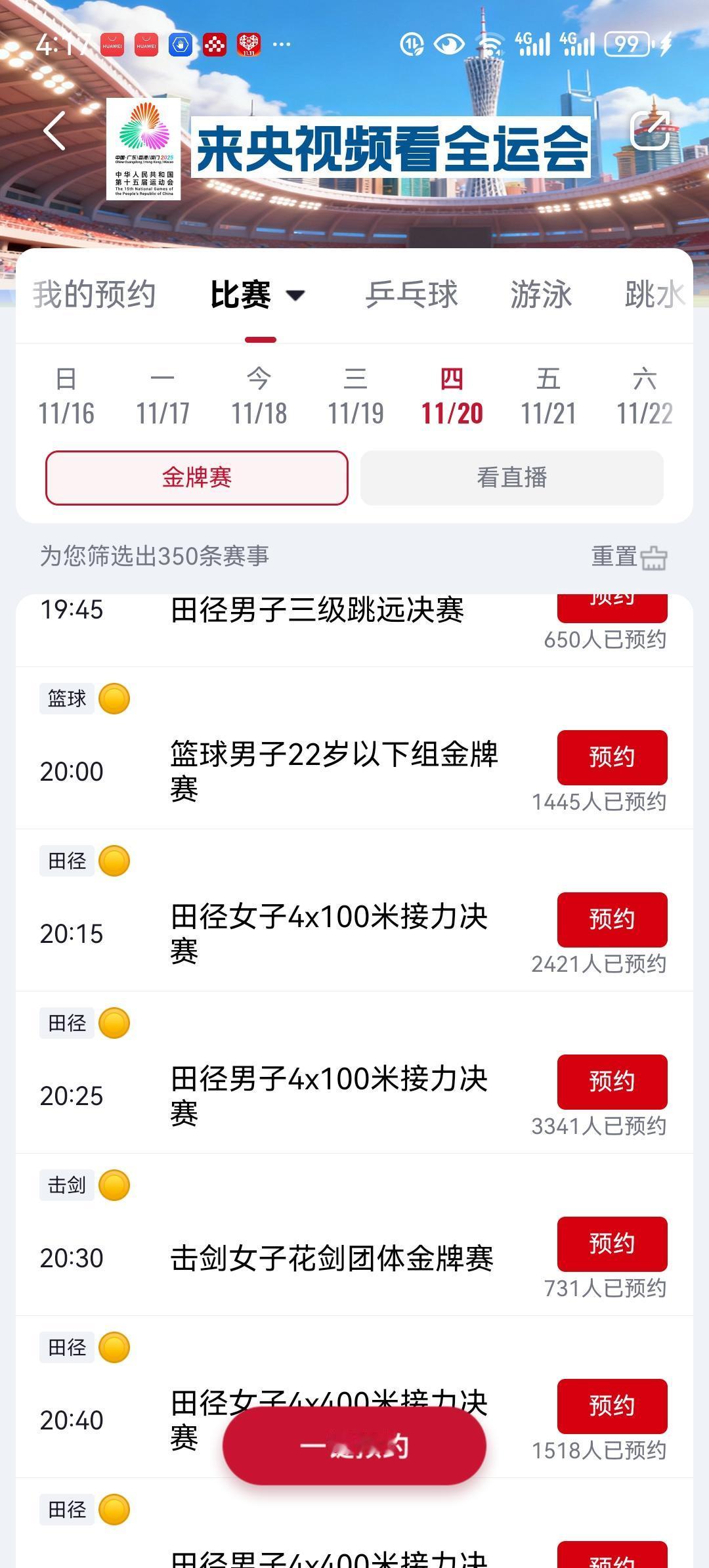Tap 预约 for 田径男子4x100米接力决赛
This screenshot has width=709, height=1568.
(612, 1081)
